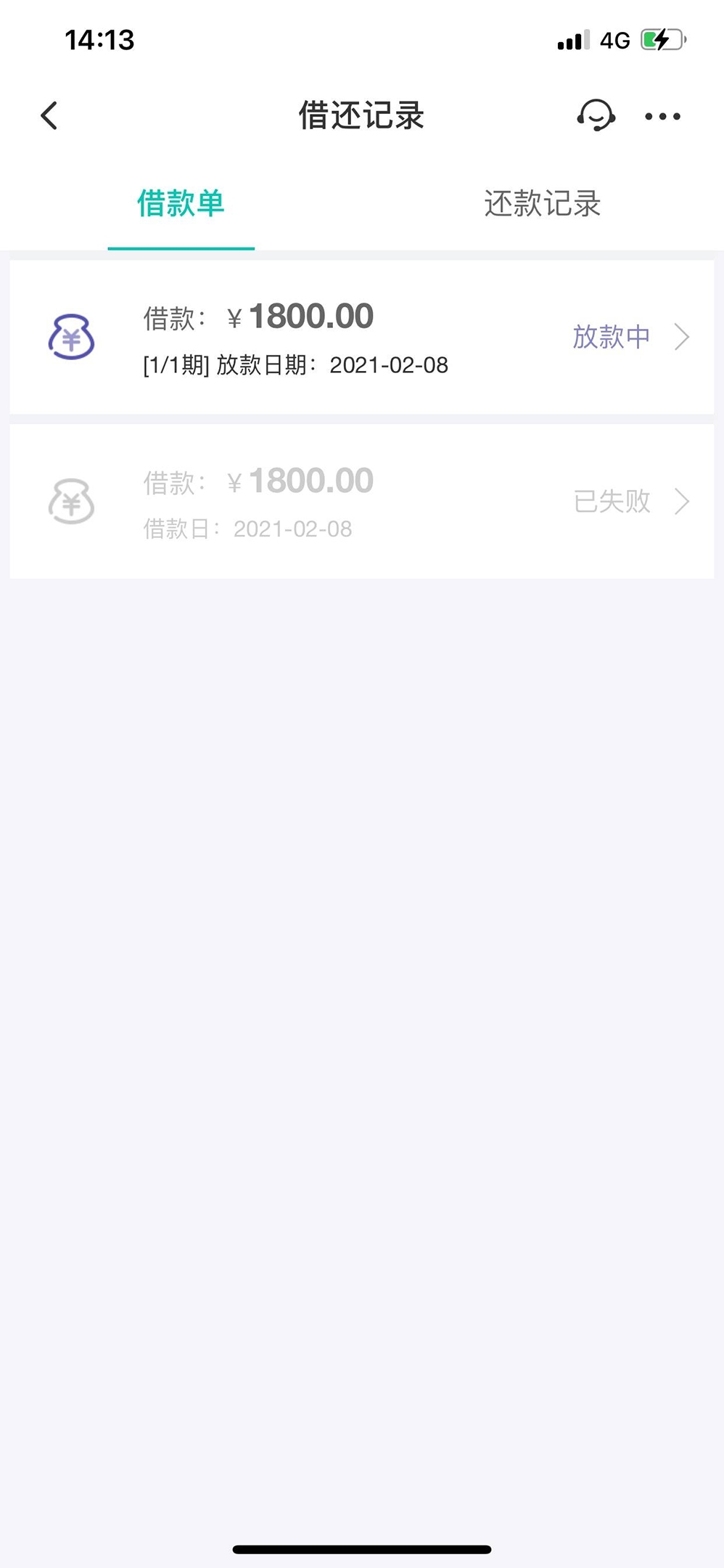Go back using the back arrow
The image size is (724, 1568).
click(x=49, y=115)
